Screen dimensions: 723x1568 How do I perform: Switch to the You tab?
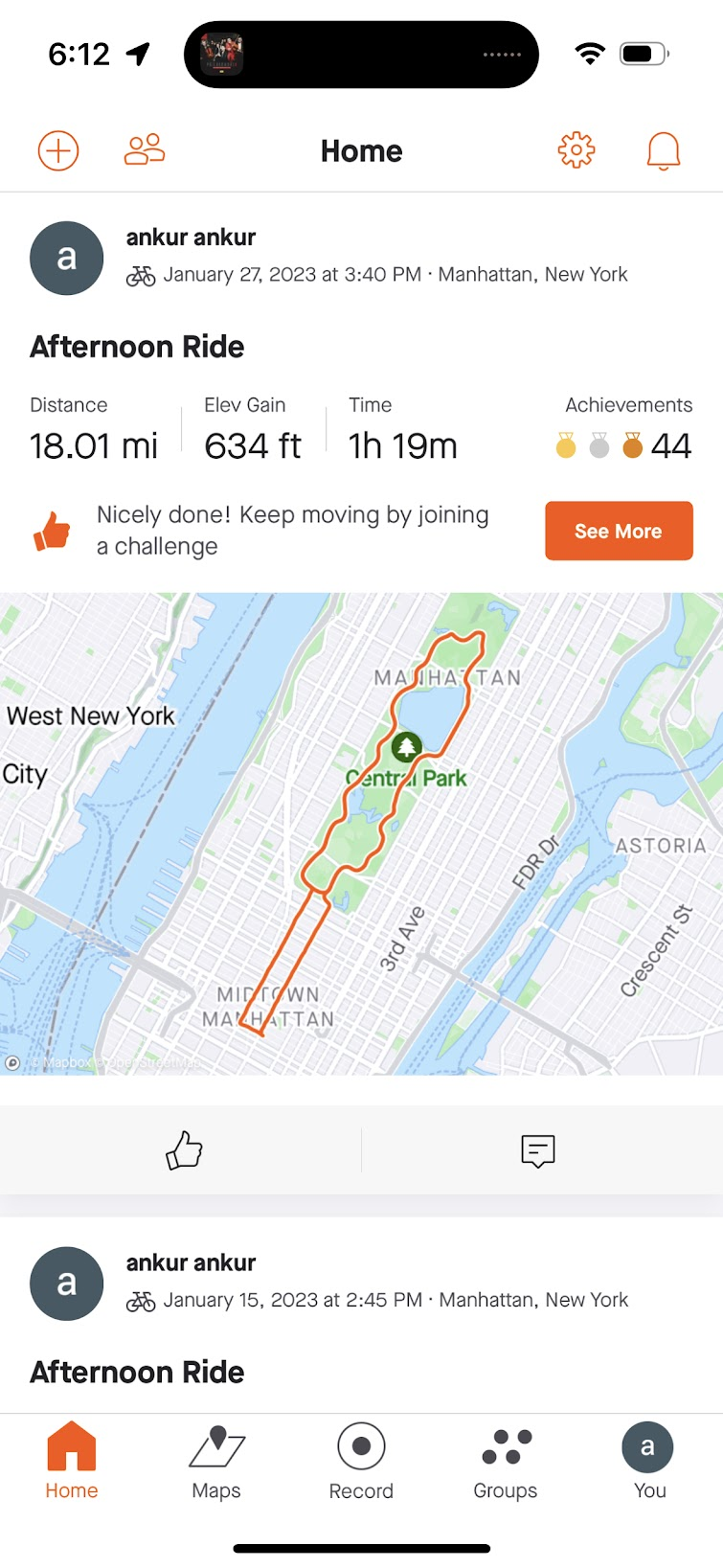pyautogui.click(x=648, y=1463)
